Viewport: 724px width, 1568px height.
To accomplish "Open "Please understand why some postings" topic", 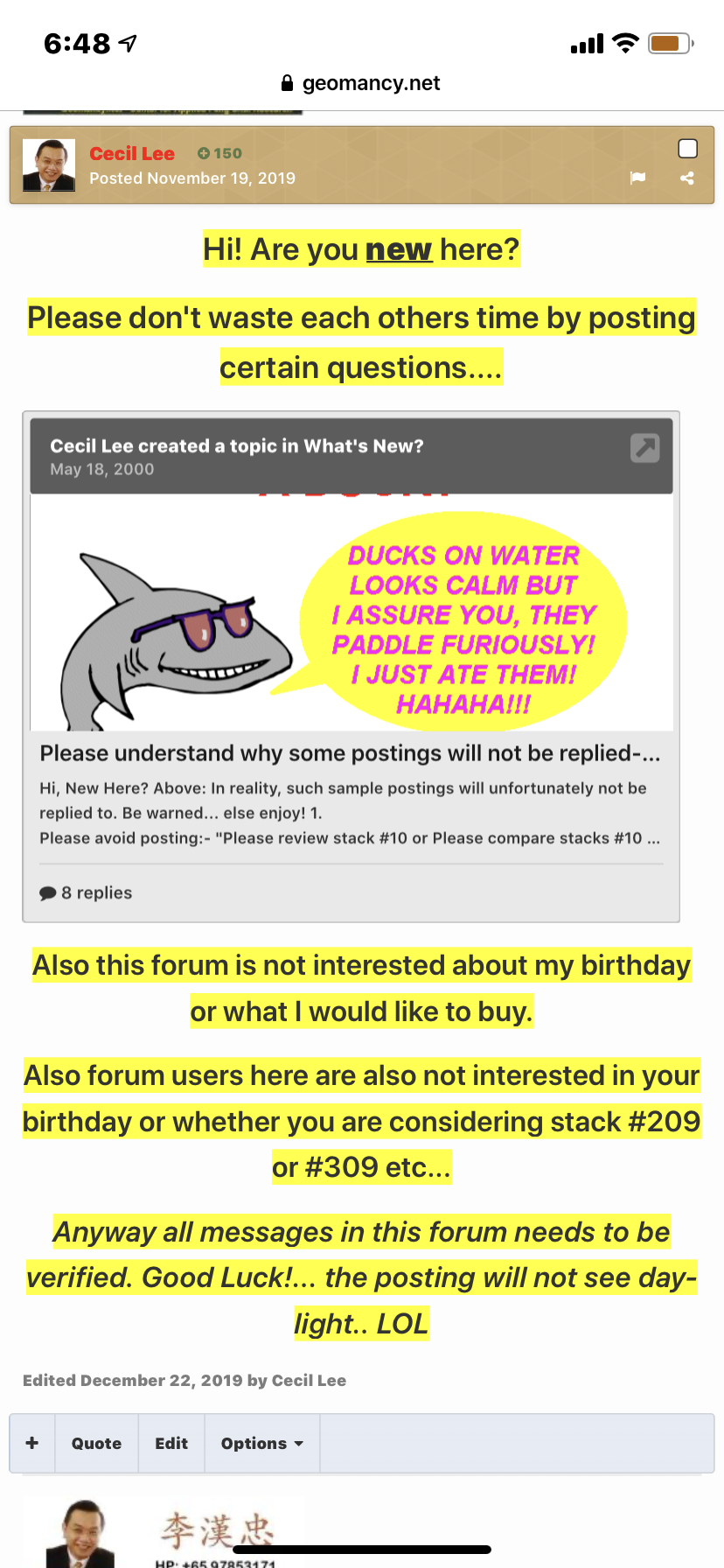I will tap(350, 753).
